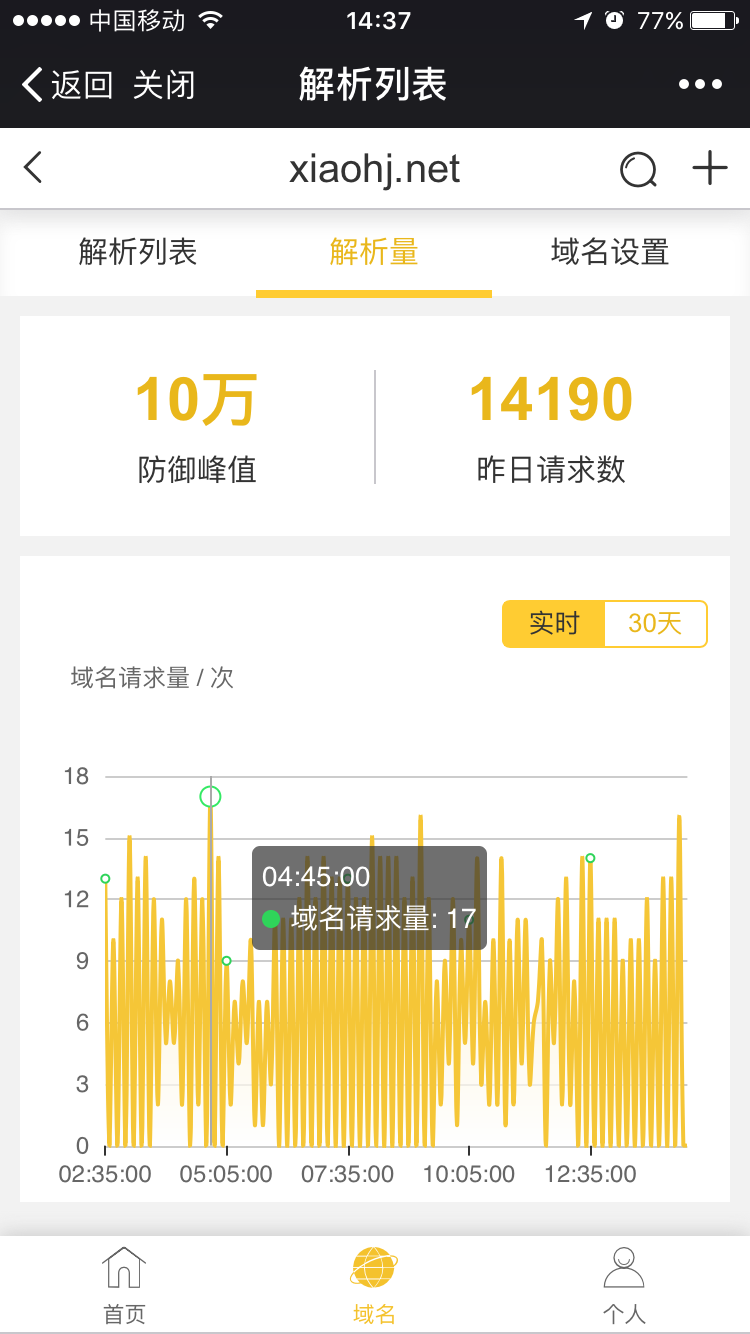The image size is (750, 1334).
Task: Go to the 首页 tab
Action: (124, 1285)
